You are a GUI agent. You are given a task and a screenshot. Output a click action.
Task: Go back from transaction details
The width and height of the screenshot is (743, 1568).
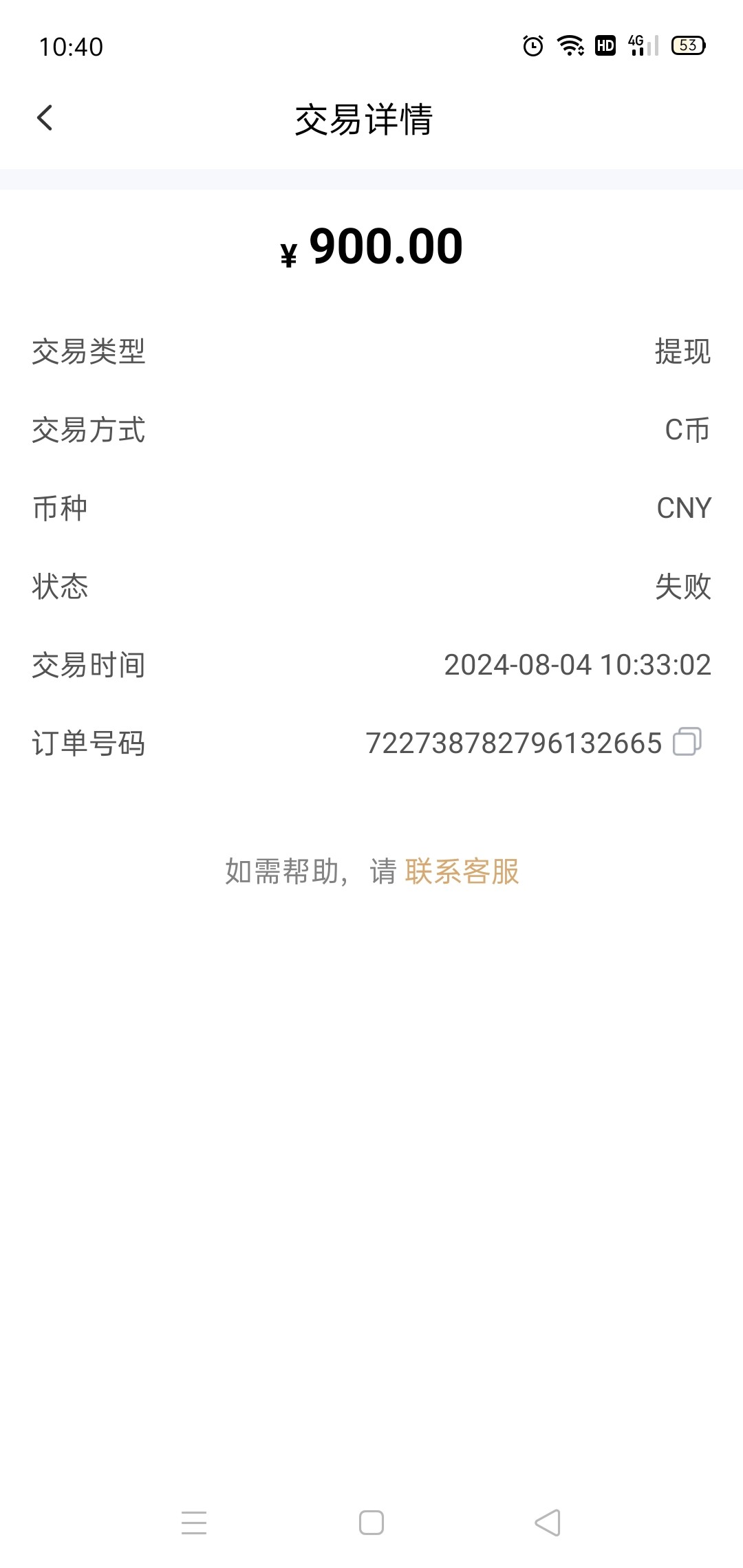click(45, 118)
